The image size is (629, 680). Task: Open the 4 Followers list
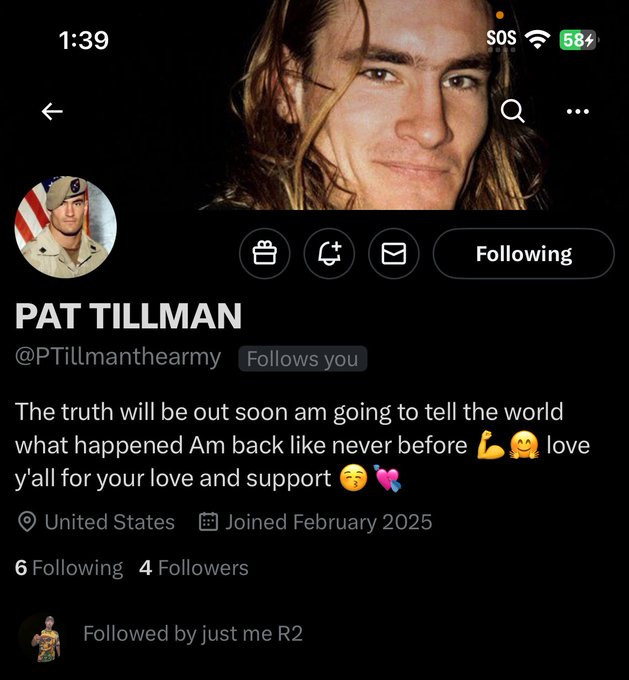193,568
